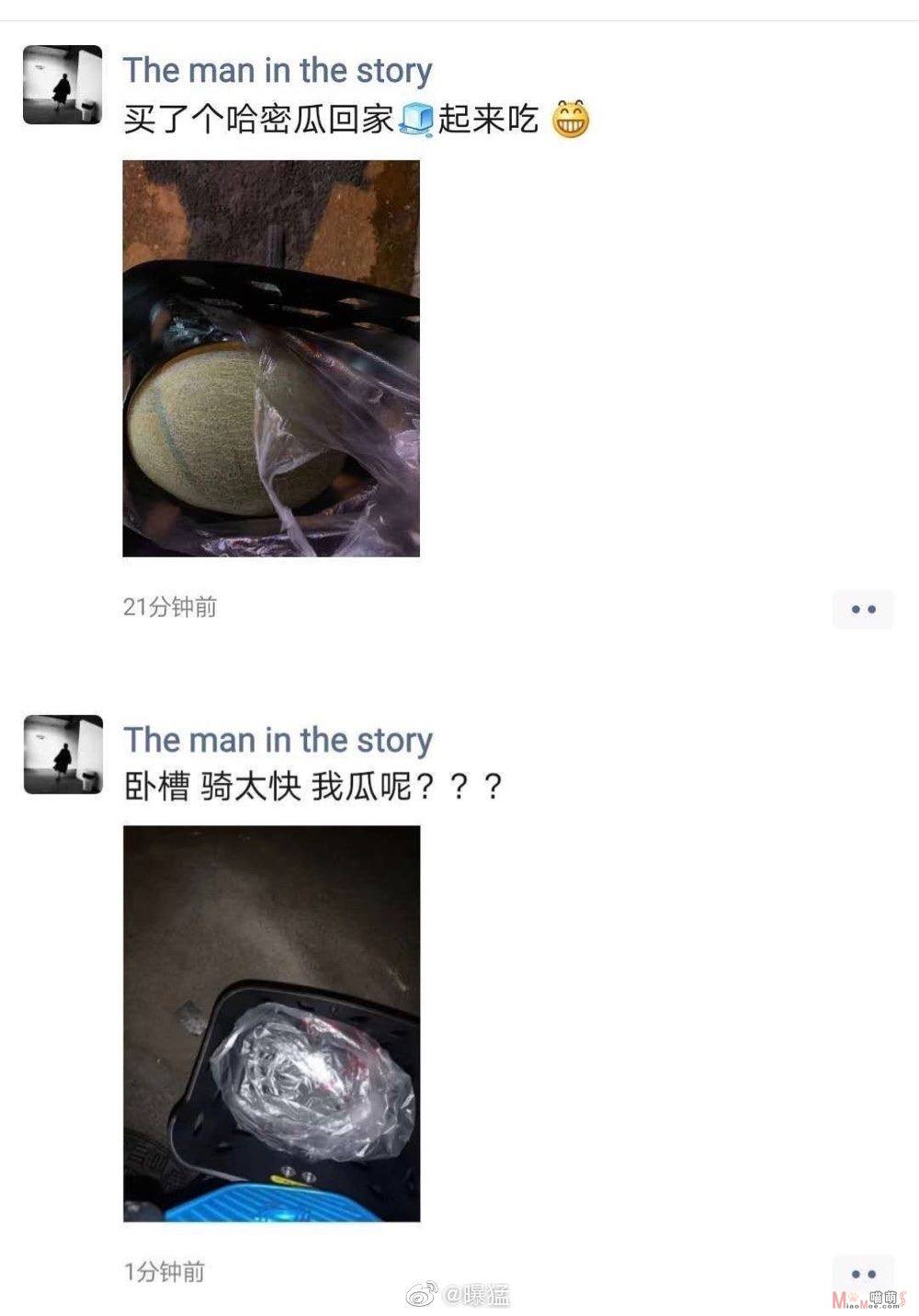Open the name link above the 我瓜呢 post

pyautogui.click(x=278, y=740)
